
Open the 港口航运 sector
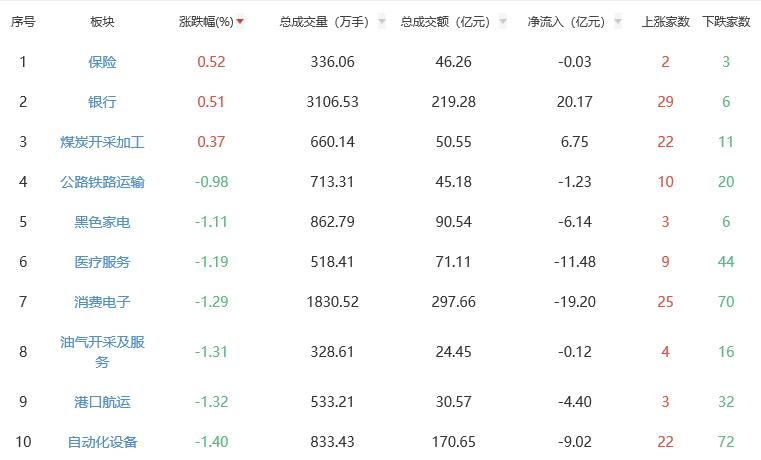(x=102, y=402)
